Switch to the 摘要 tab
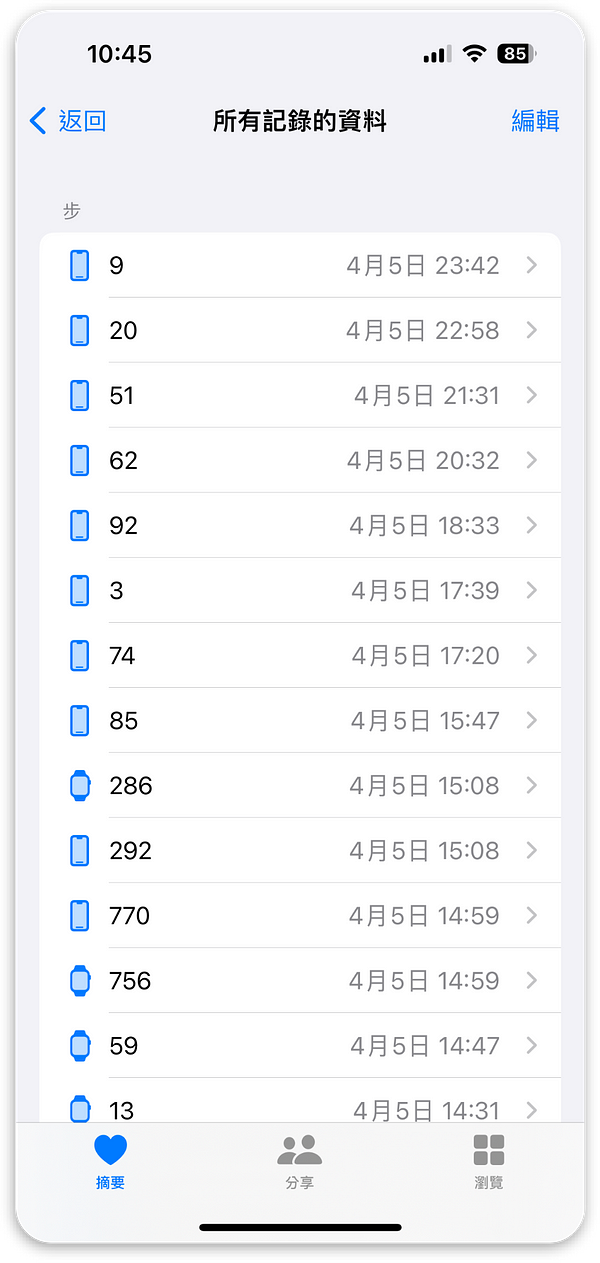 coord(111,1162)
